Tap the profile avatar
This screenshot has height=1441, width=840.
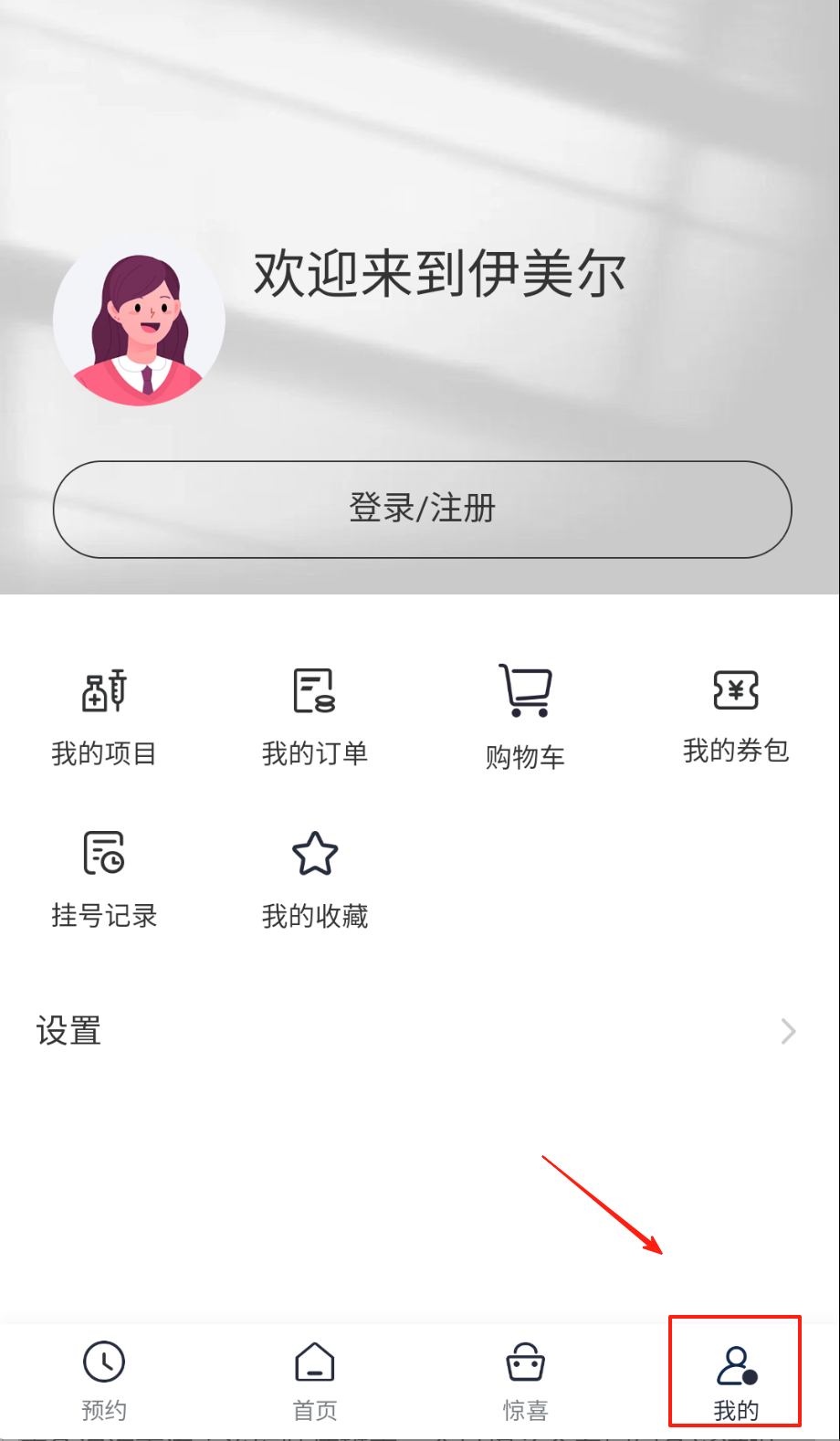click(x=139, y=320)
